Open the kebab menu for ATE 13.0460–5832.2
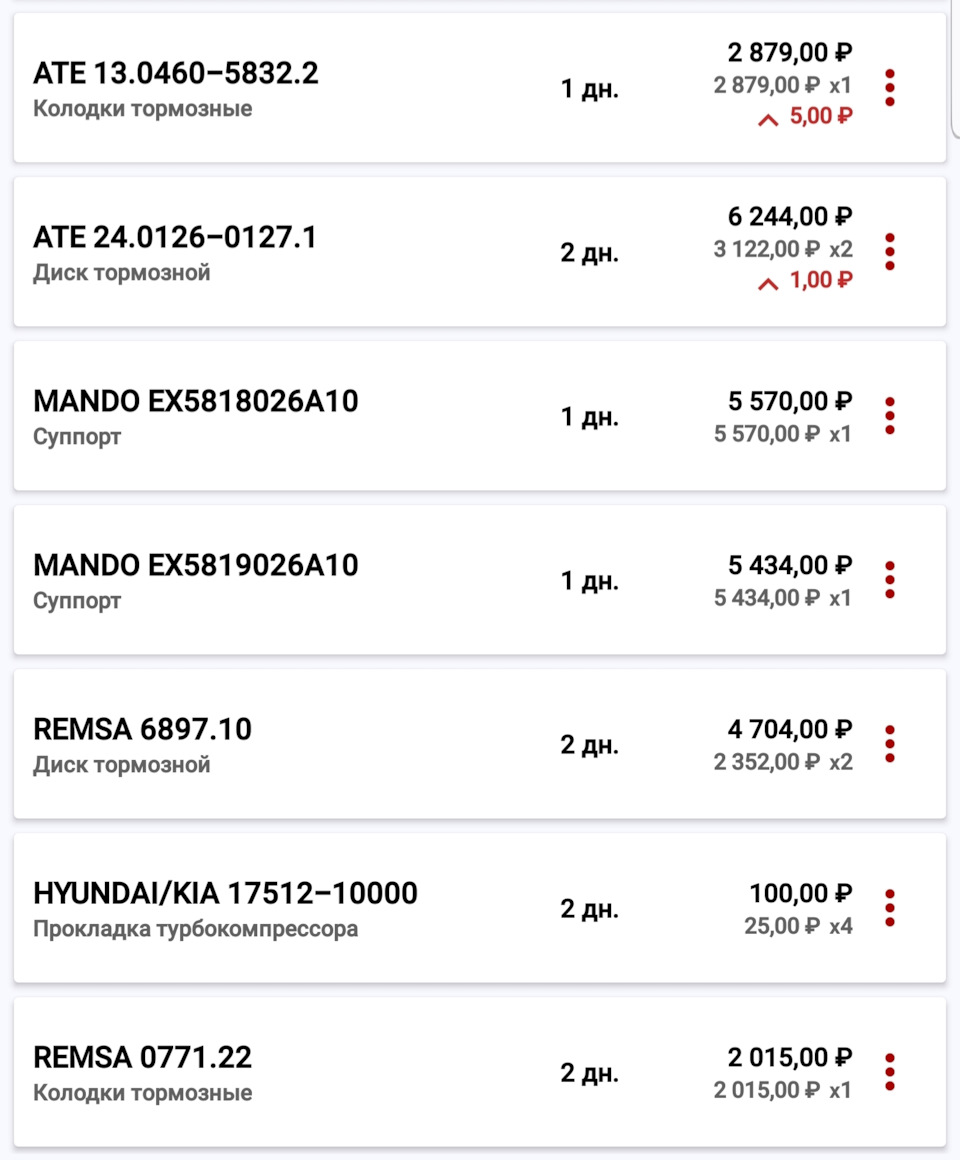The height and width of the screenshot is (1160, 960). pyautogui.click(x=891, y=87)
